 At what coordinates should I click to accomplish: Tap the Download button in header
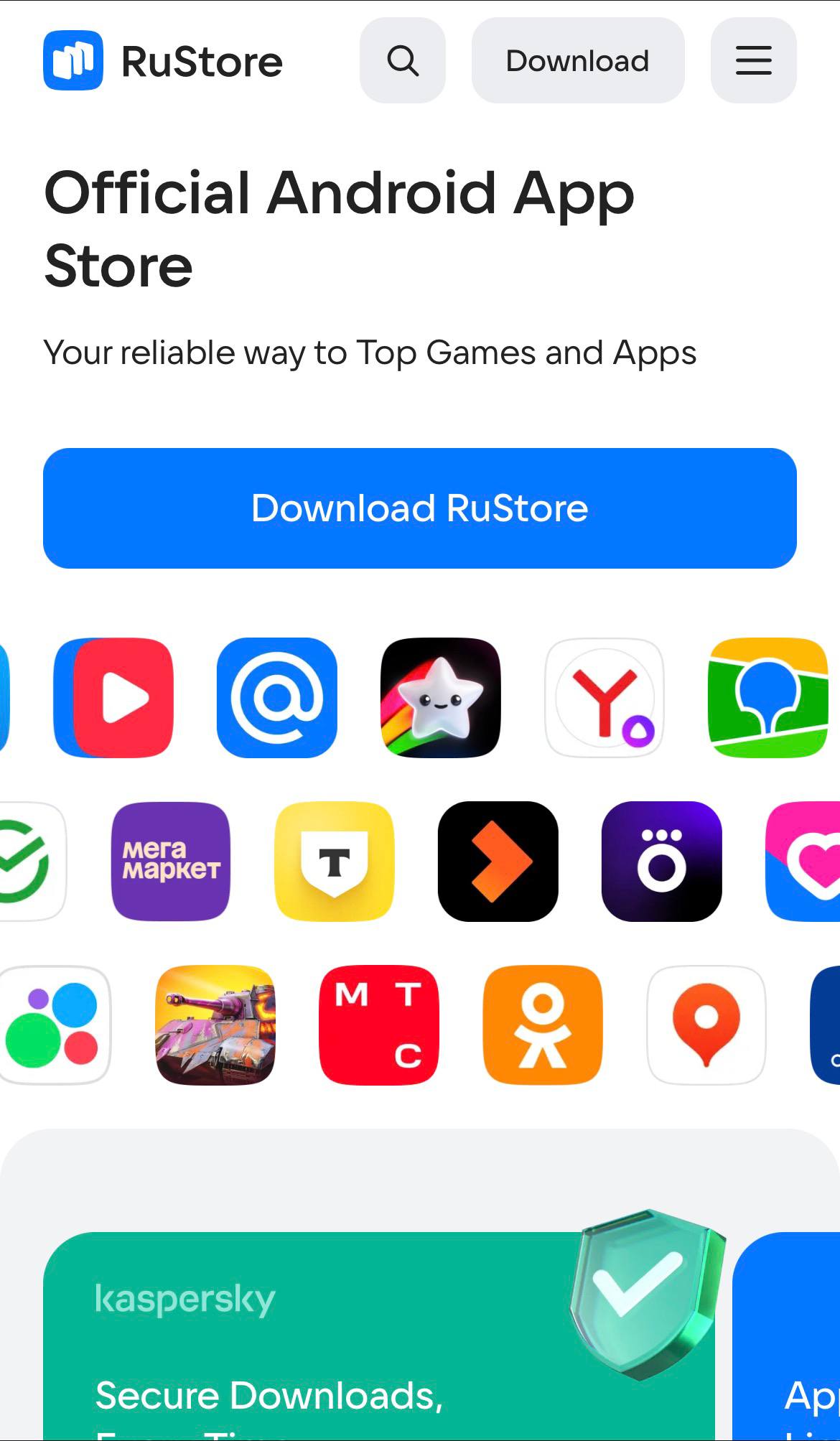pos(577,61)
